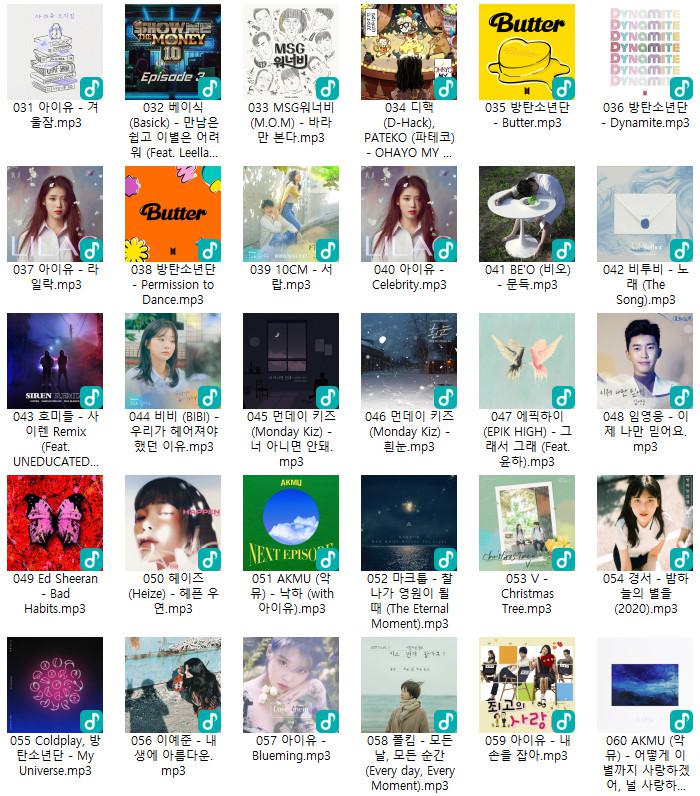Open 035 방탄소년단 - Butter.mp3
This screenshot has width=700, height=796.
pos(527,52)
